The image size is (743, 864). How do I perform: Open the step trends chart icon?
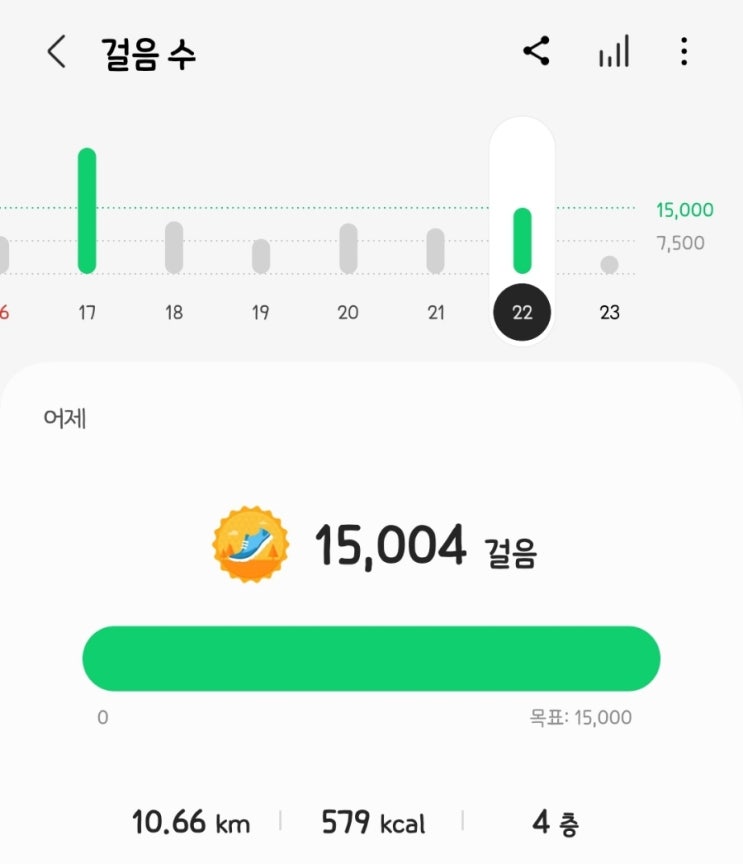(613, 52)
